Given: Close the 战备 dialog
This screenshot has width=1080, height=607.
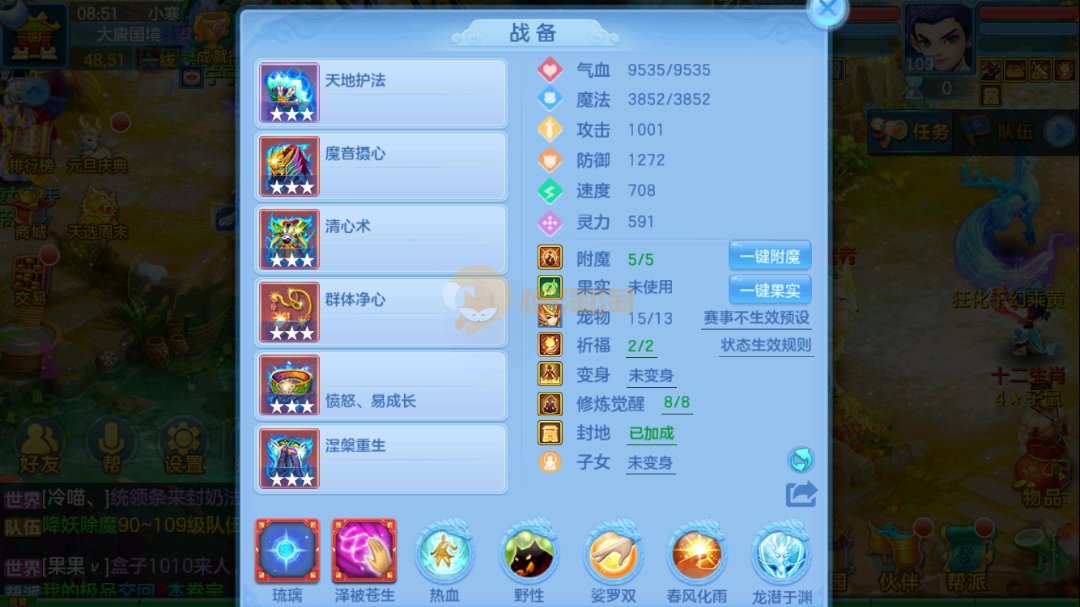Looking at the screenshot, I should coord(826,9).
